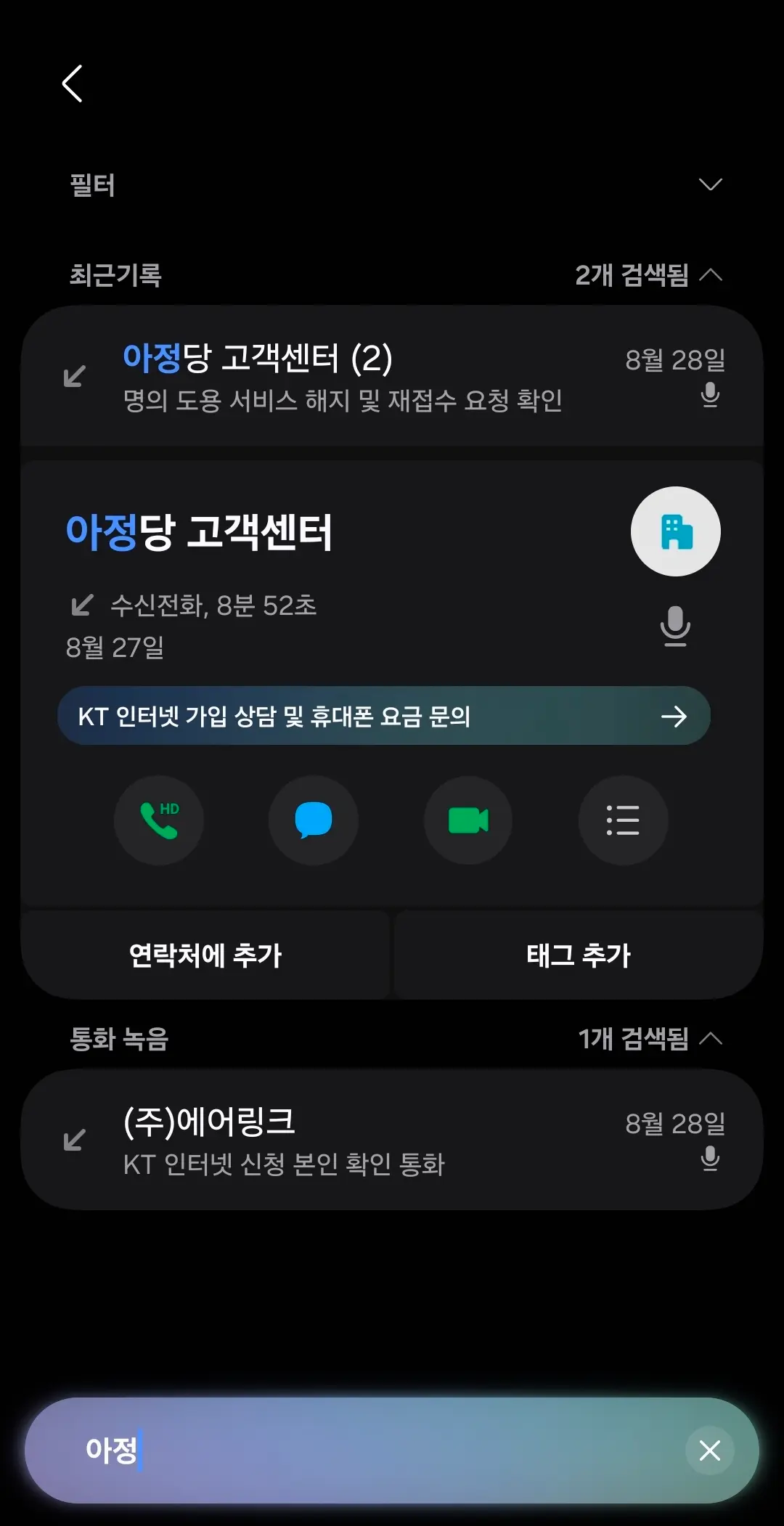
Task: Start a video call with 아정당 고객센터
Action: coord(468,820)
